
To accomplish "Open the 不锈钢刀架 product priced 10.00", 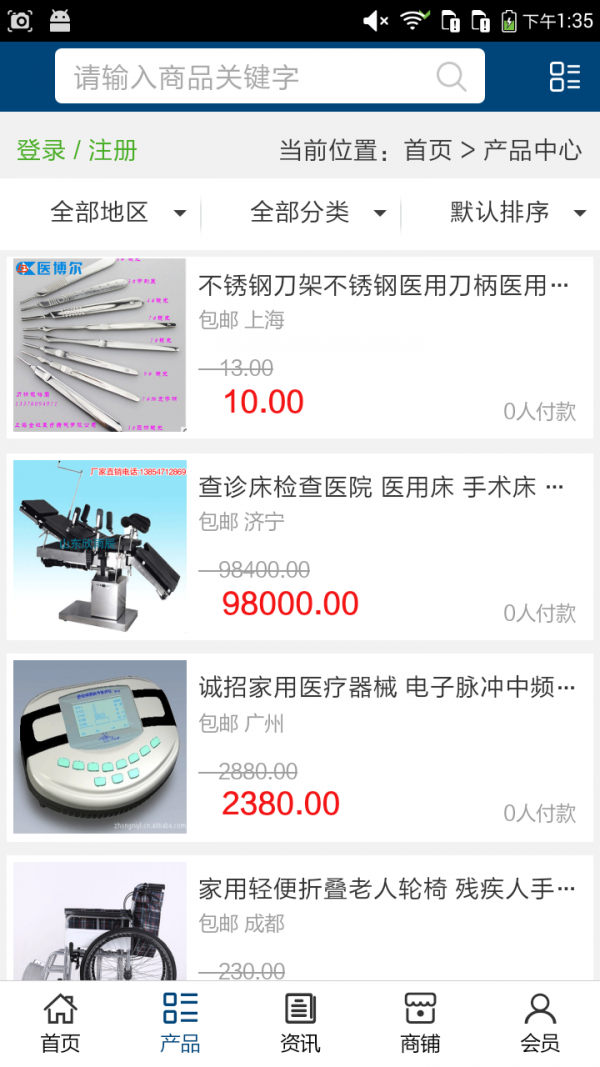I will coord(383,287).
